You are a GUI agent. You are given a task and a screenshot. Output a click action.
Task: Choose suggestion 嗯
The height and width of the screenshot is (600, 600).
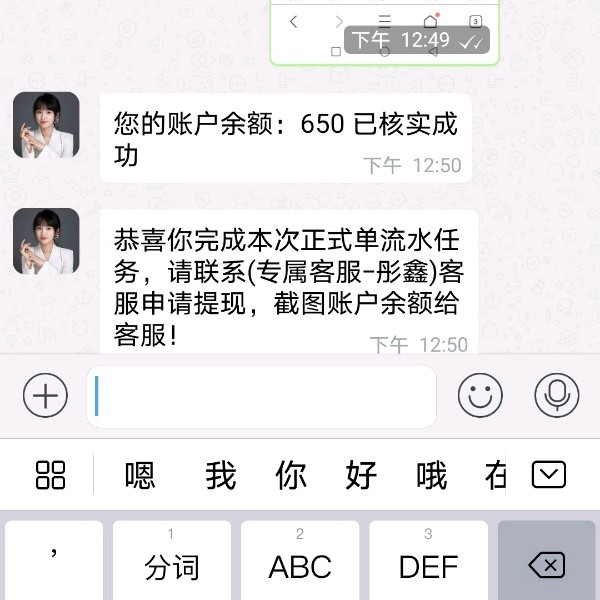(140, 475)
